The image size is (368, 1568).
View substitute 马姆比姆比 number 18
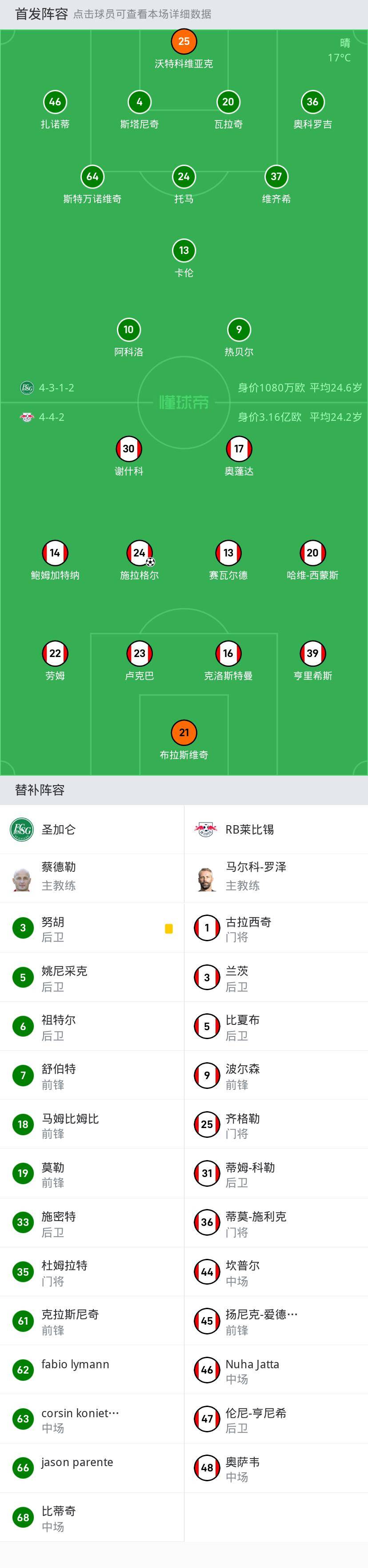click(91, 1125)
